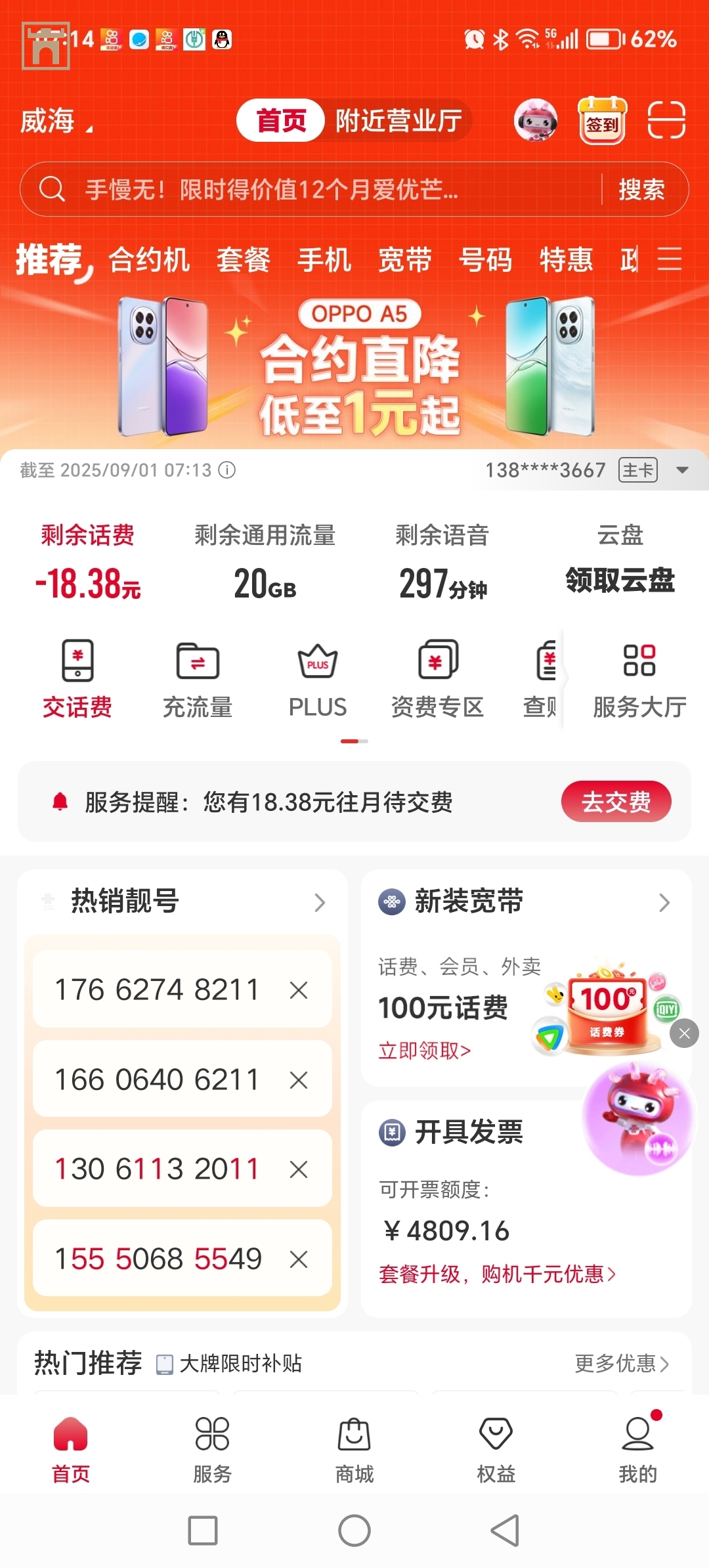
Task: Tap the 搜索 button
Action: [x=641, y=190]
